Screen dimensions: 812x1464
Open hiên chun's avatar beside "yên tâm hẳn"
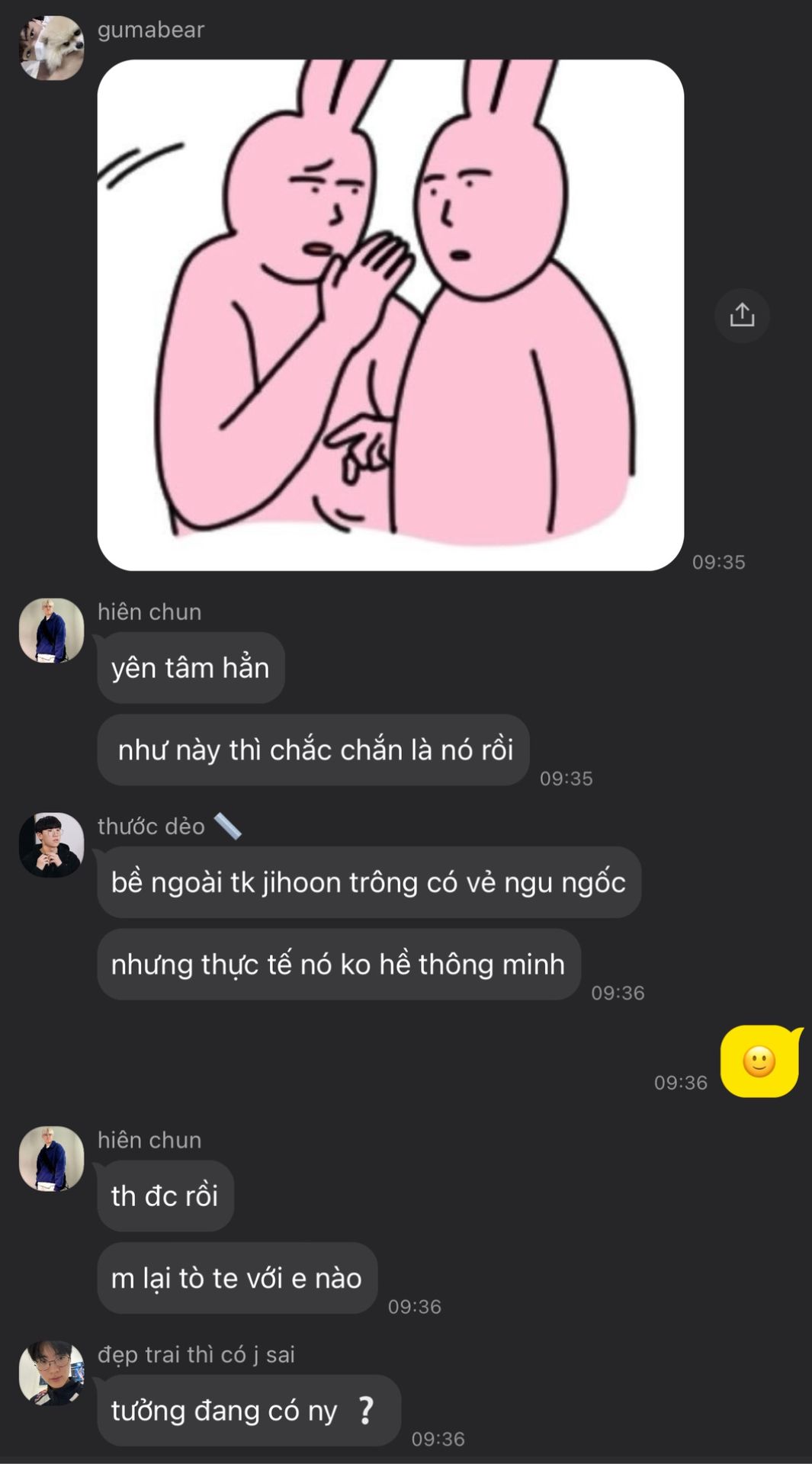(x=51, y=631)
